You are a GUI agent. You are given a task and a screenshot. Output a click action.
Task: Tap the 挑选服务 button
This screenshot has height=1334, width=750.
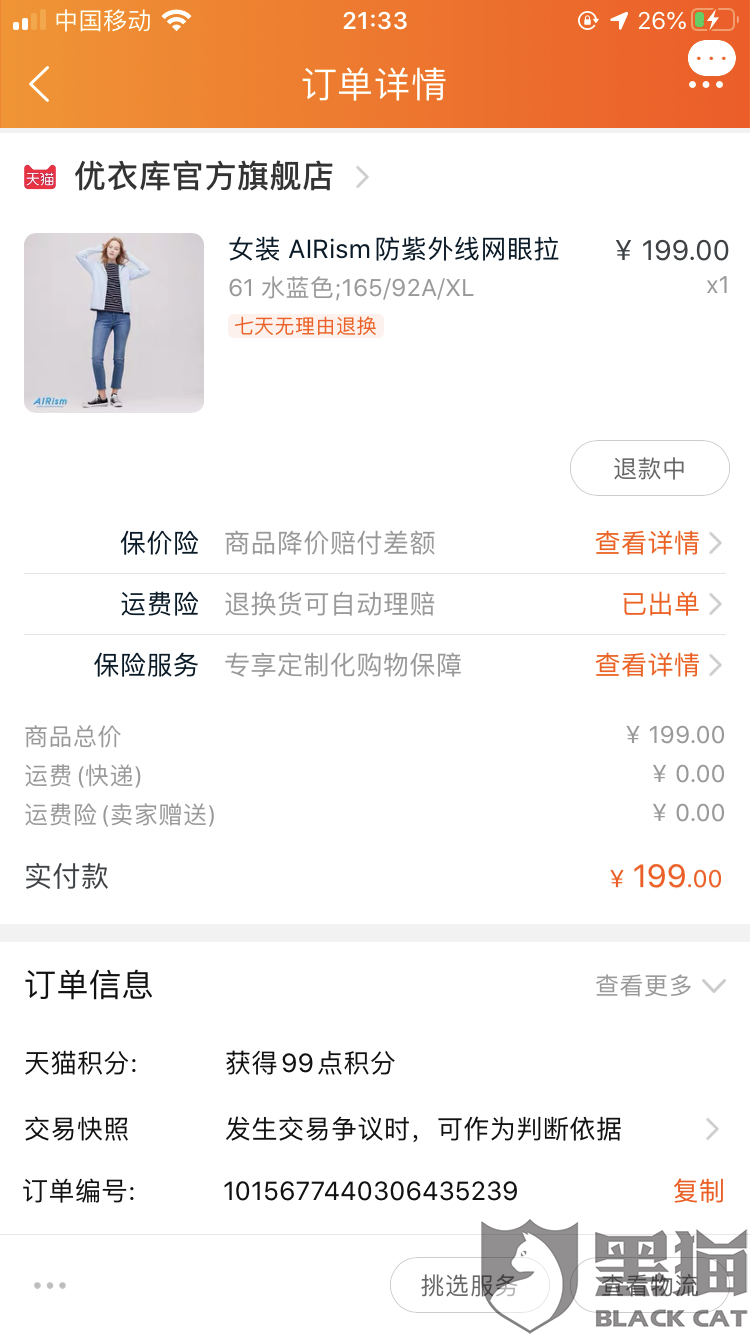(x=469, y=1285)
